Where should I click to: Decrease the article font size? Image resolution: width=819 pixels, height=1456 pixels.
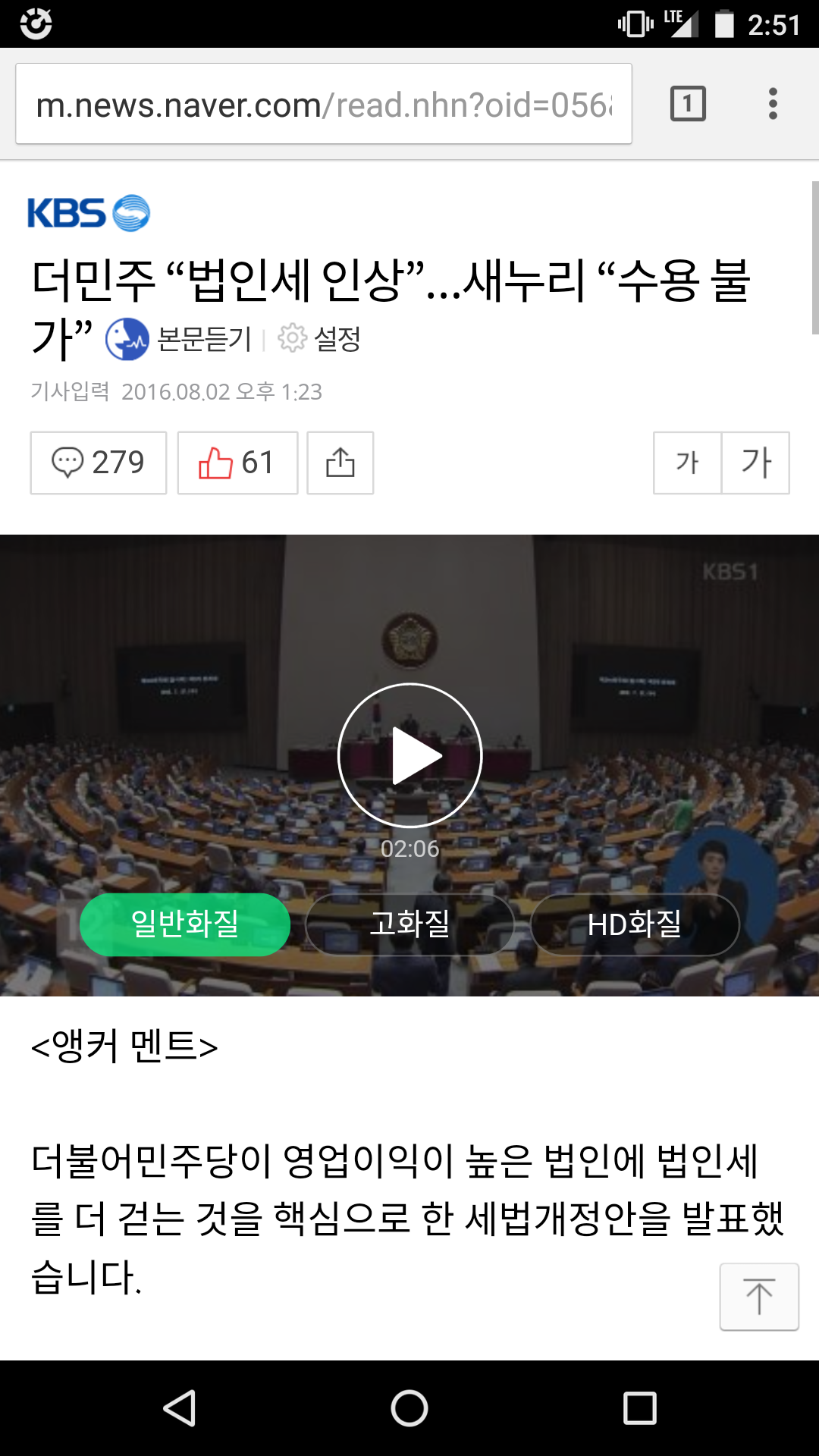click(x=687, y=463)
